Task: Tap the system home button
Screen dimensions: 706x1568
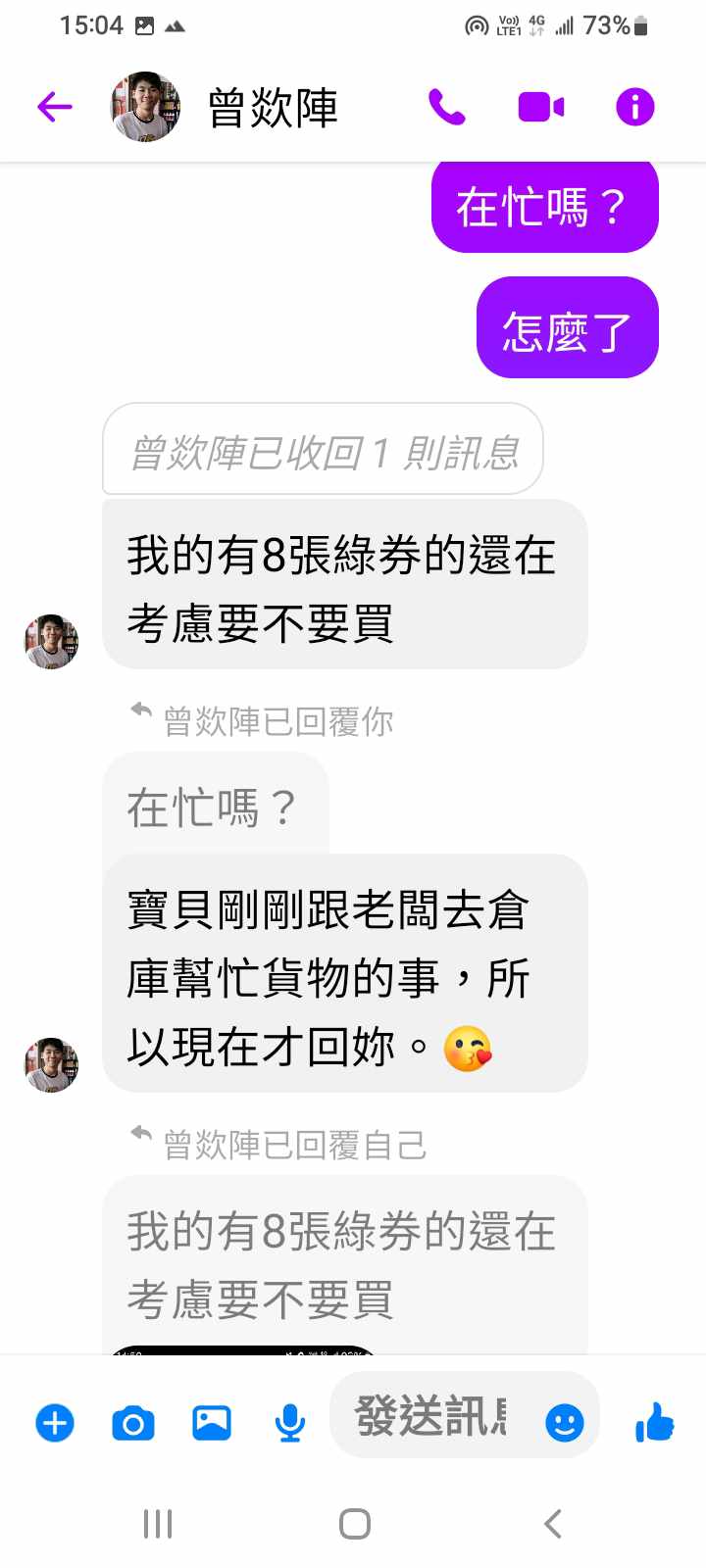Action: (354, 1524)
